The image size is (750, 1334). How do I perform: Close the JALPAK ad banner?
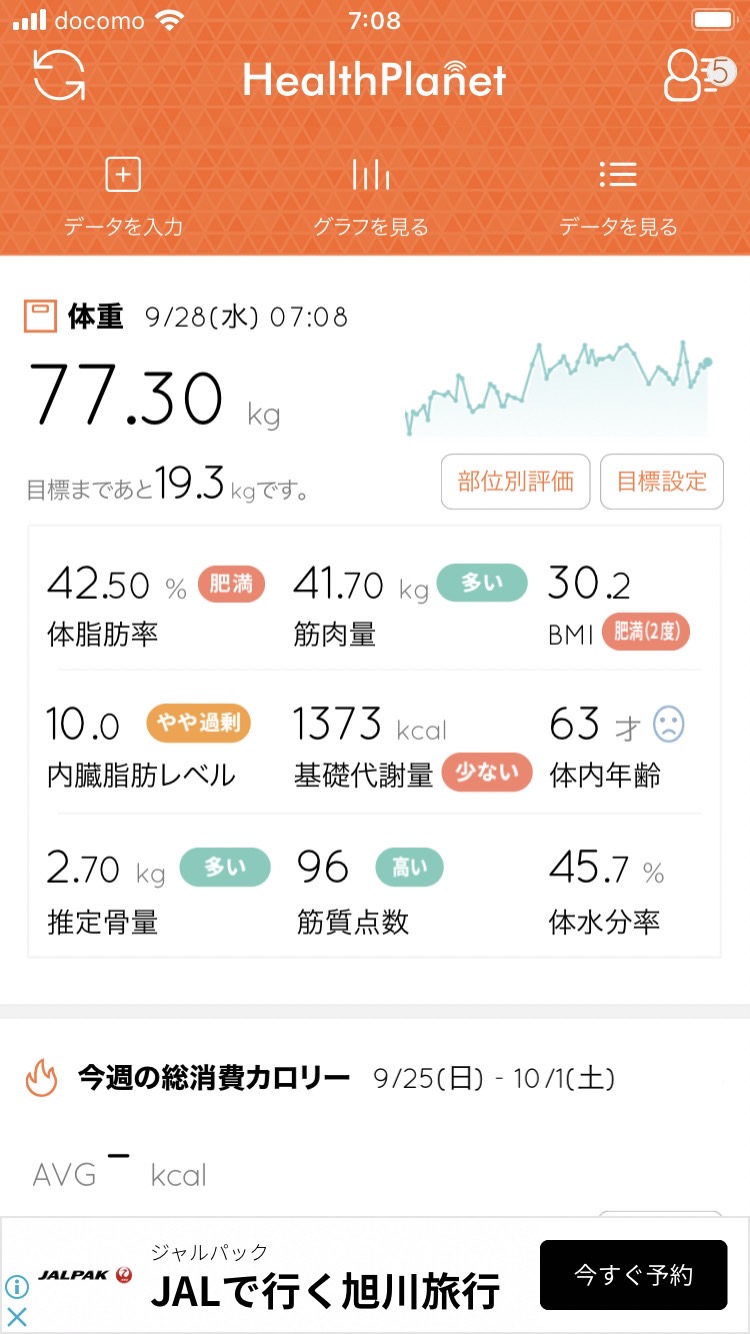[17, 1317]
